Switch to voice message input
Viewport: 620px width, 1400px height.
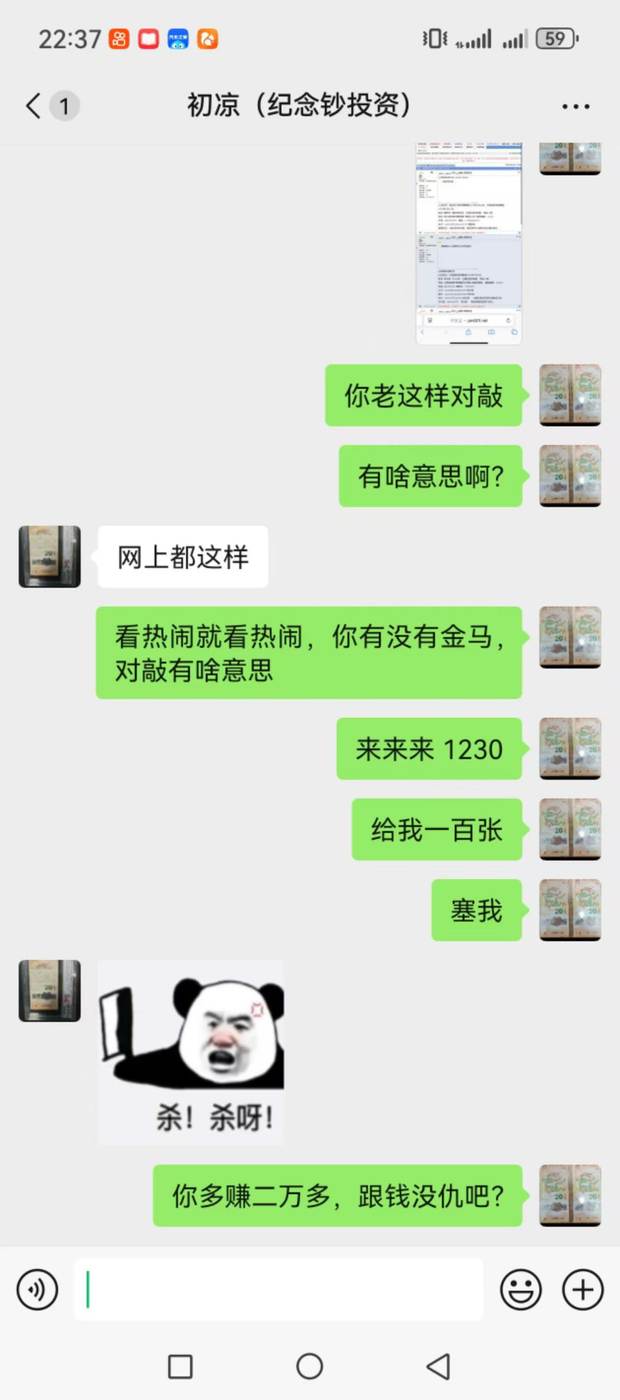pos(37,1290)
